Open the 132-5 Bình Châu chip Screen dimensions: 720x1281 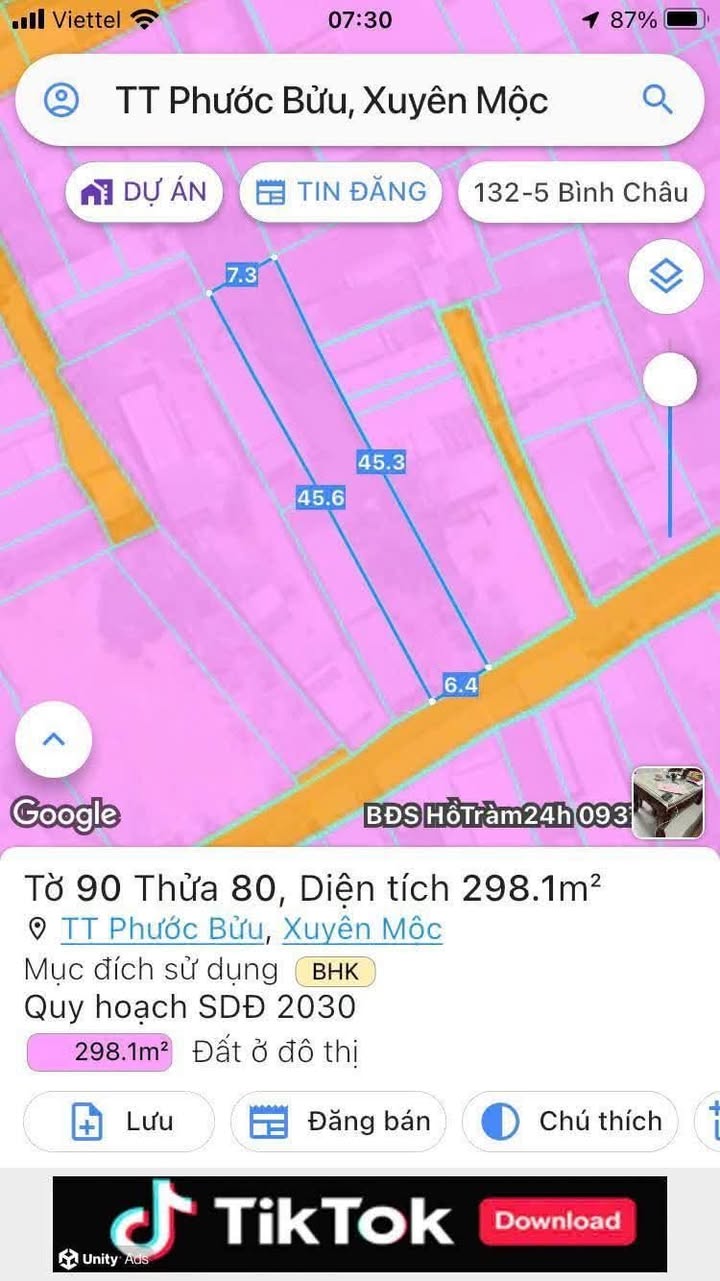pos(580,192)
